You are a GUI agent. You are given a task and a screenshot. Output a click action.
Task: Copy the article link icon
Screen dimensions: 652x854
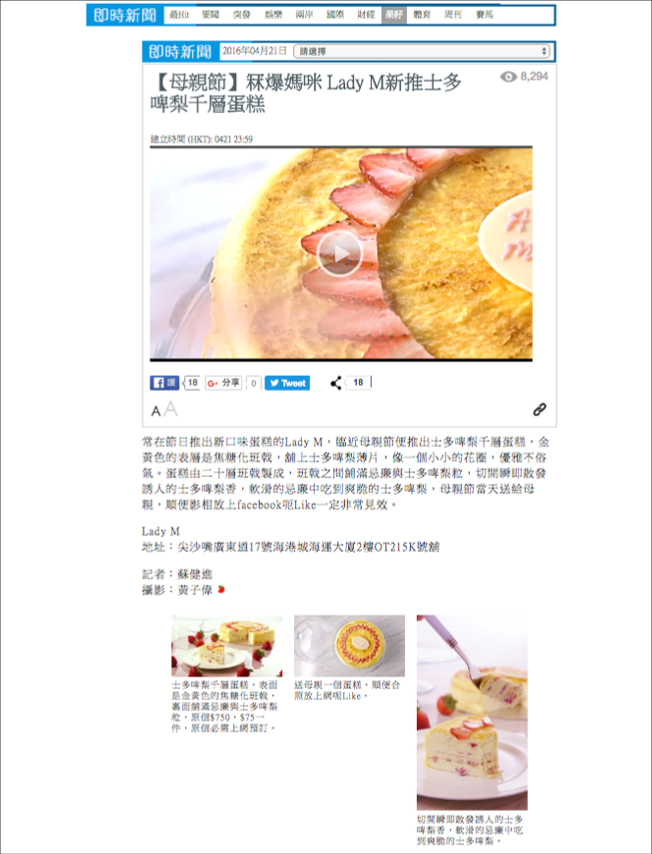point(539,409)
